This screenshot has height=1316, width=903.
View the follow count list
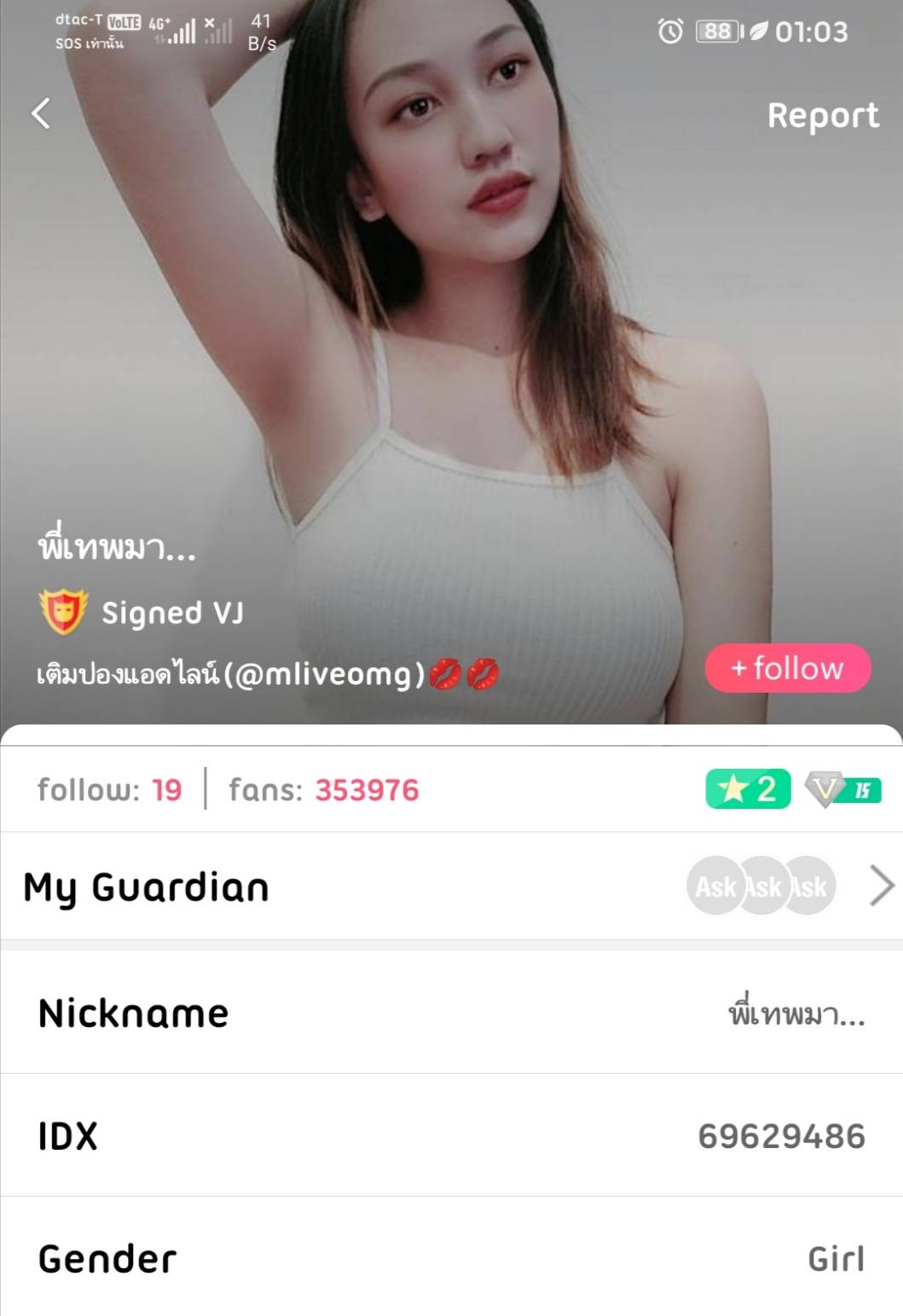[110, 790]
